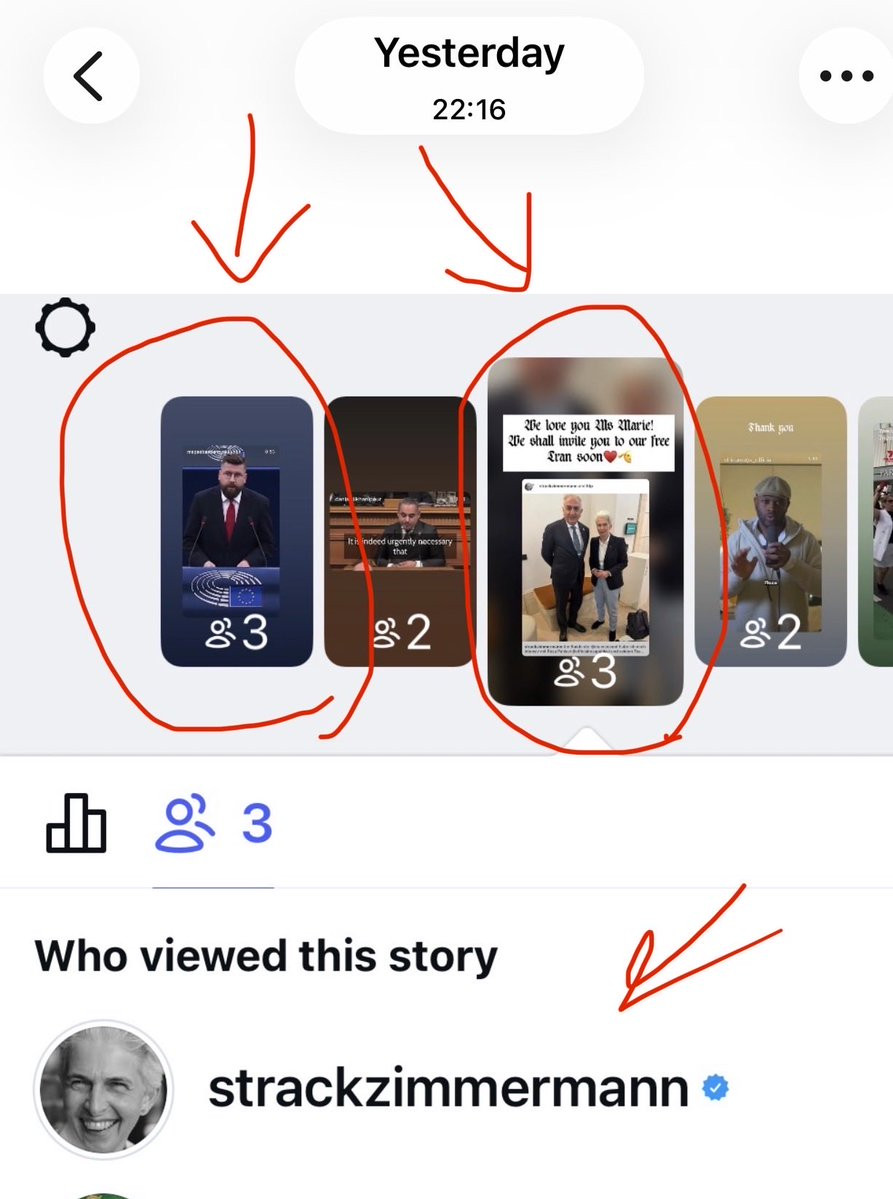893x1199 pixels.
Task: Open the three-dot overflow menu
Action: click(x=847, y=76)
